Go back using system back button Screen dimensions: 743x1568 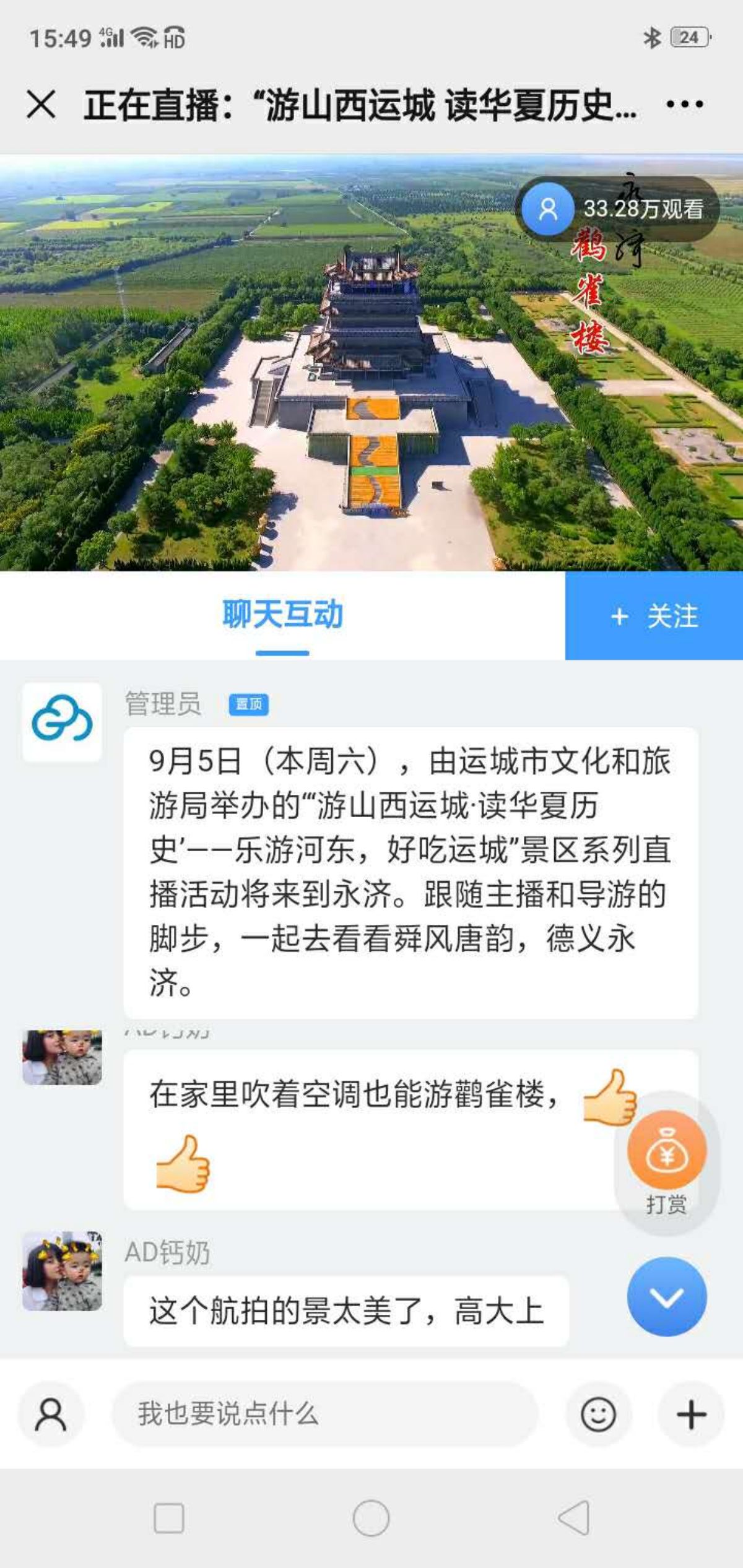[573, 1517]
